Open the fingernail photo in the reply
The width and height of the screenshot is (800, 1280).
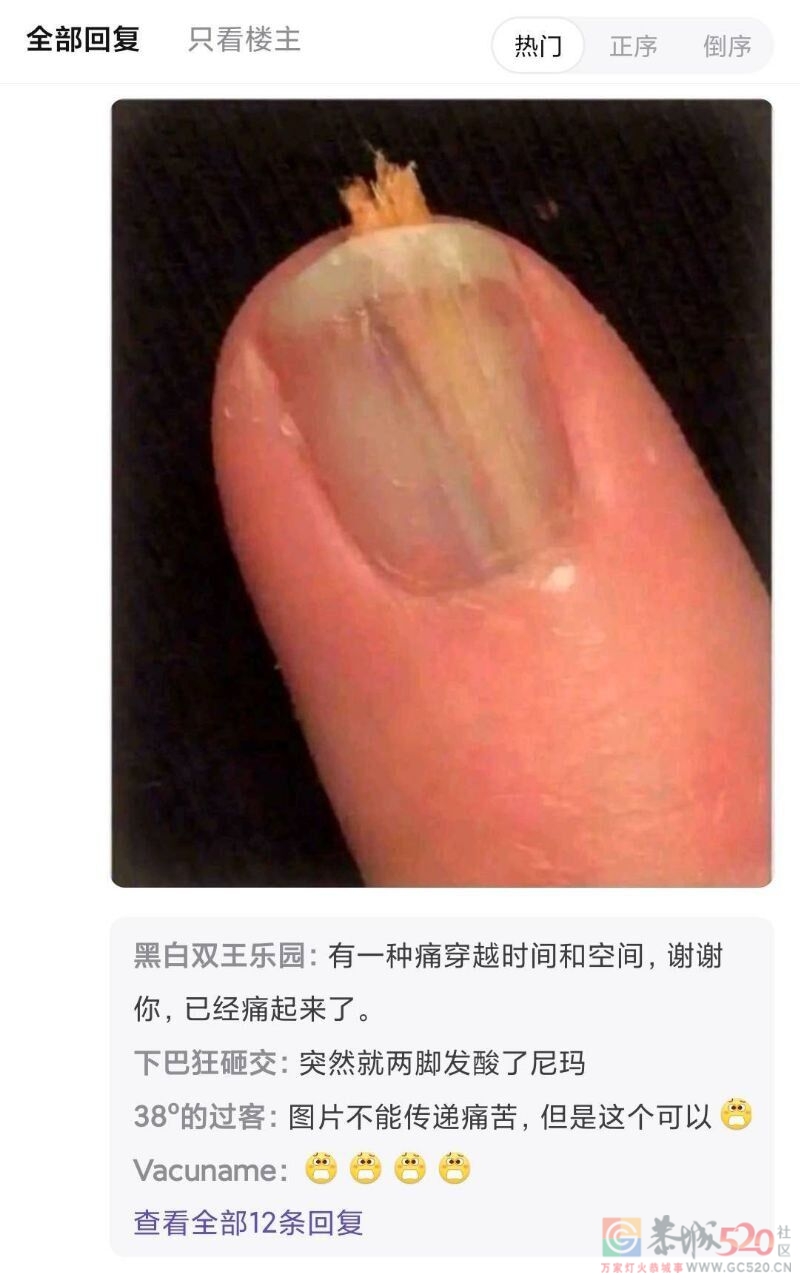(x=441, y=493)
